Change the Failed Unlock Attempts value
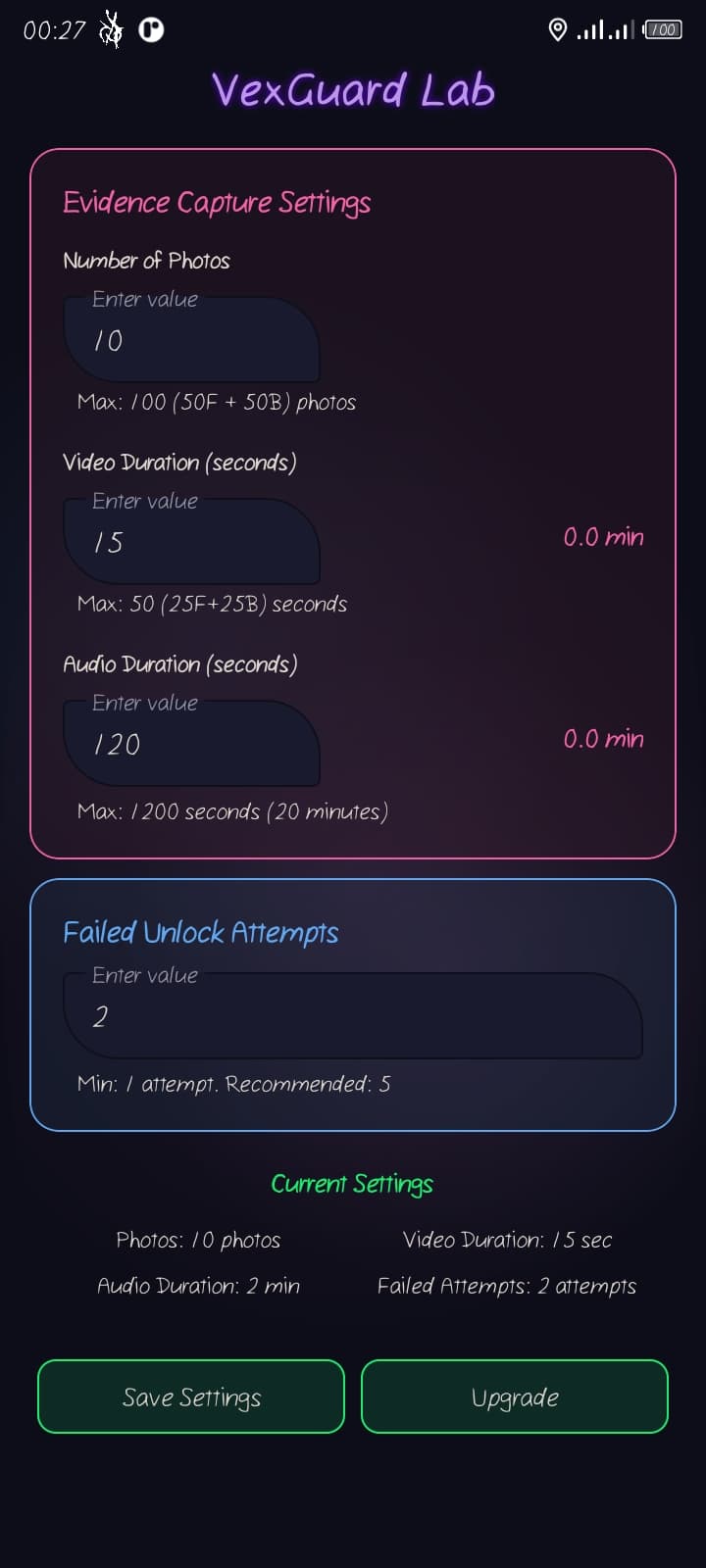This screenshot has width=706, height=1568. pyautogui.click(x=353, y=1016)
